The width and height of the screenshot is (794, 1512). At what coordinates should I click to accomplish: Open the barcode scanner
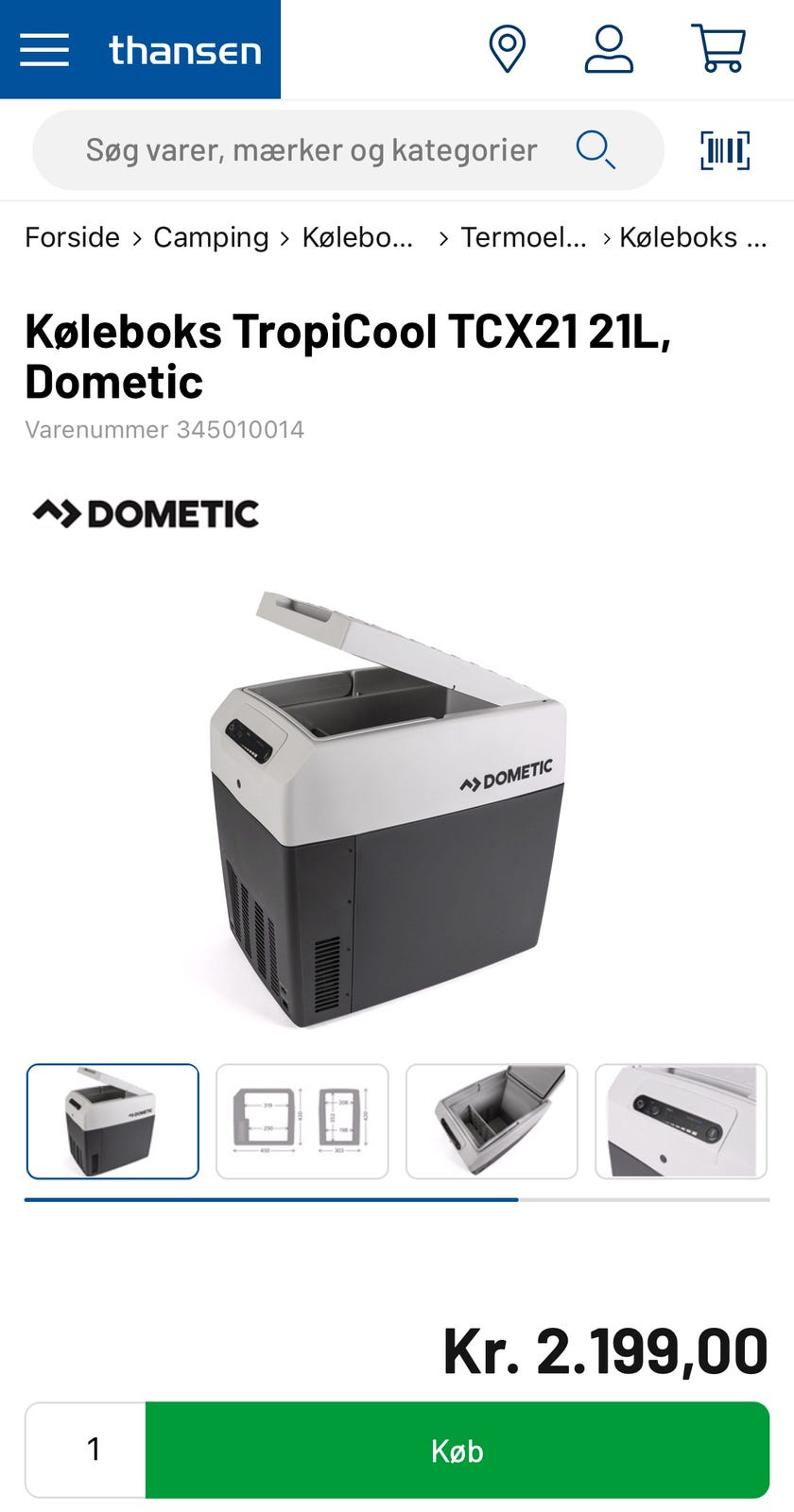(x=725, y=150)
